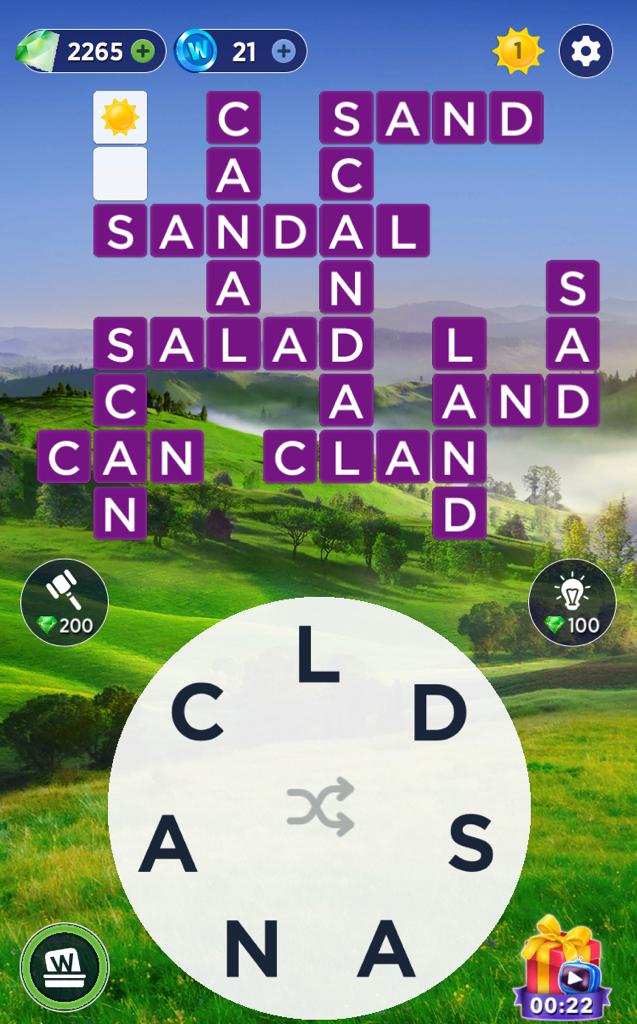637x1024 pixels.
Task: Shuffle the letters in the wheel
Action: (320, 806)
